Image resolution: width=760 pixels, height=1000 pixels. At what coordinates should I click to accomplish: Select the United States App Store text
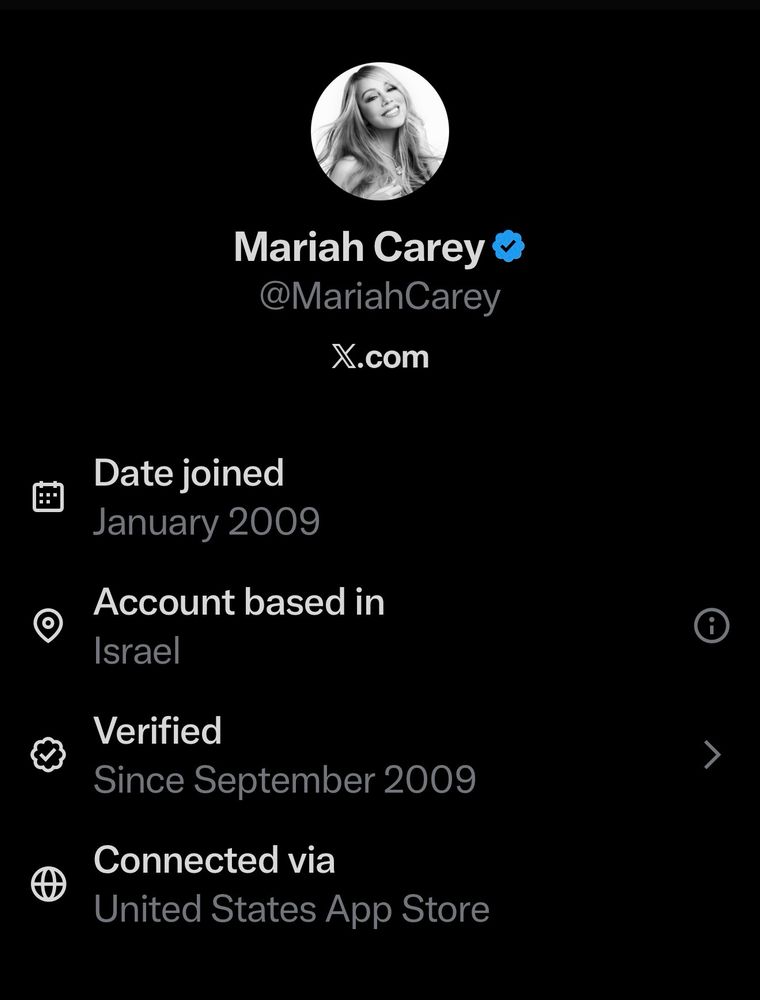pos(290,909)
